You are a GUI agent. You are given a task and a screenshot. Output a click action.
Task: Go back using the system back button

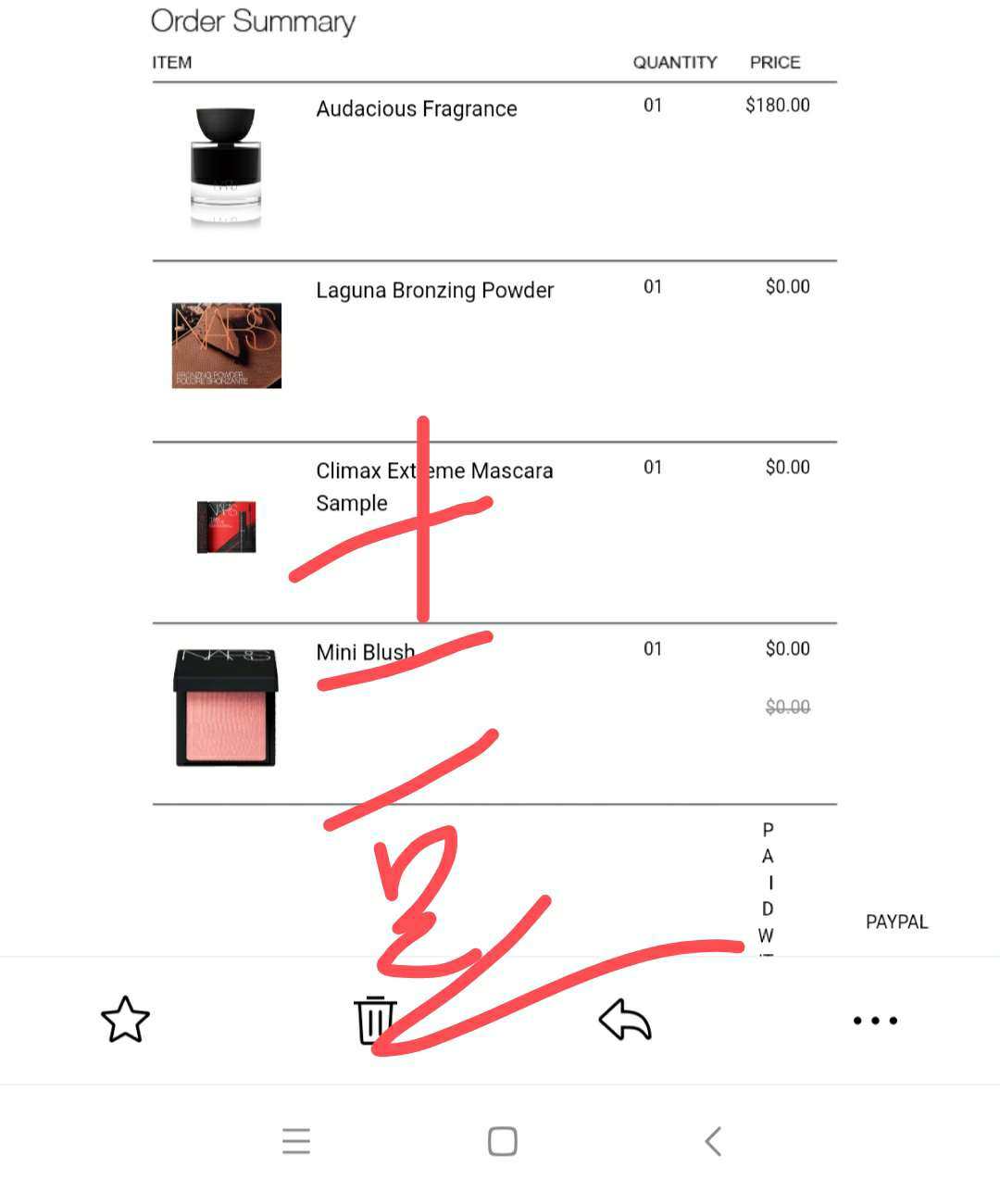713,1141
